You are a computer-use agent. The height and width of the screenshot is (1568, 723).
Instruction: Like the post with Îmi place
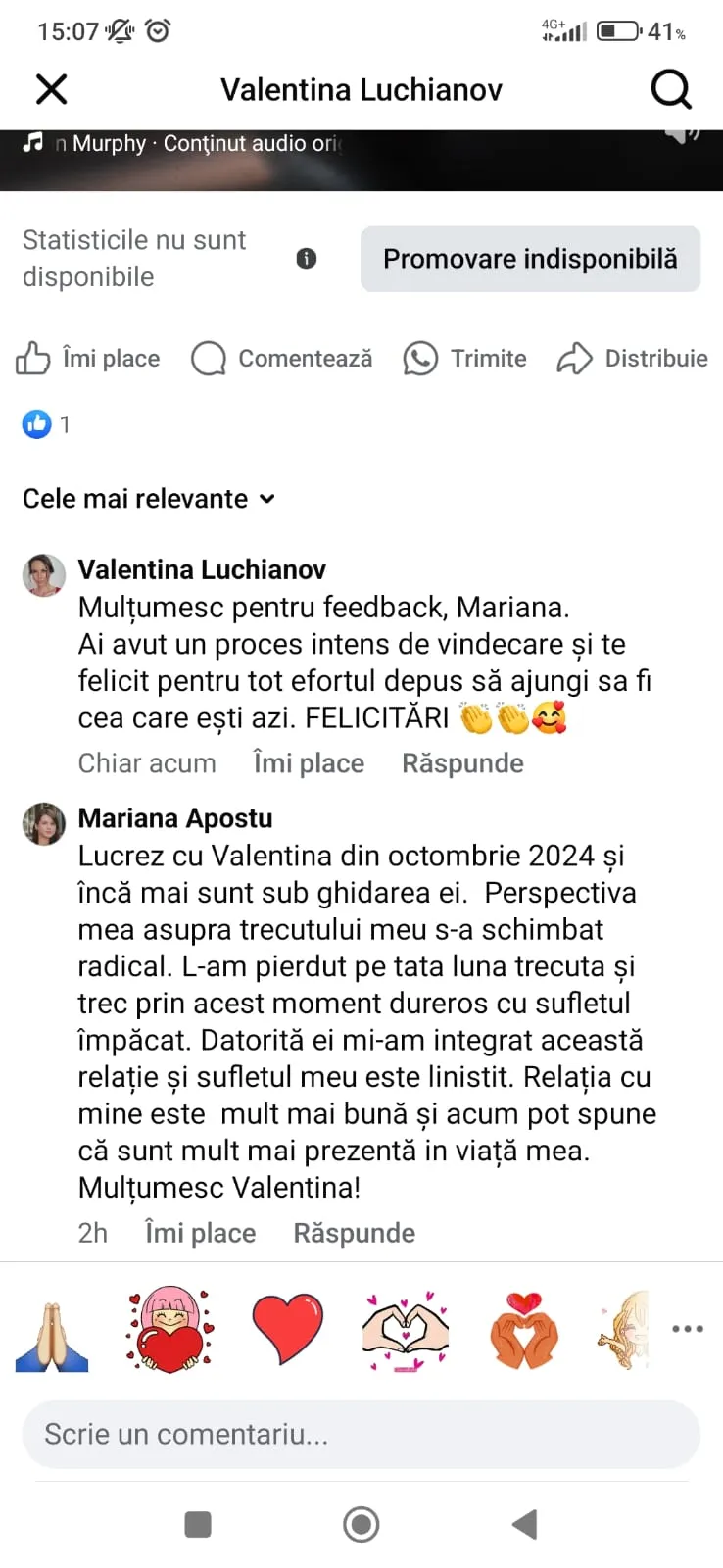(88, 359)
